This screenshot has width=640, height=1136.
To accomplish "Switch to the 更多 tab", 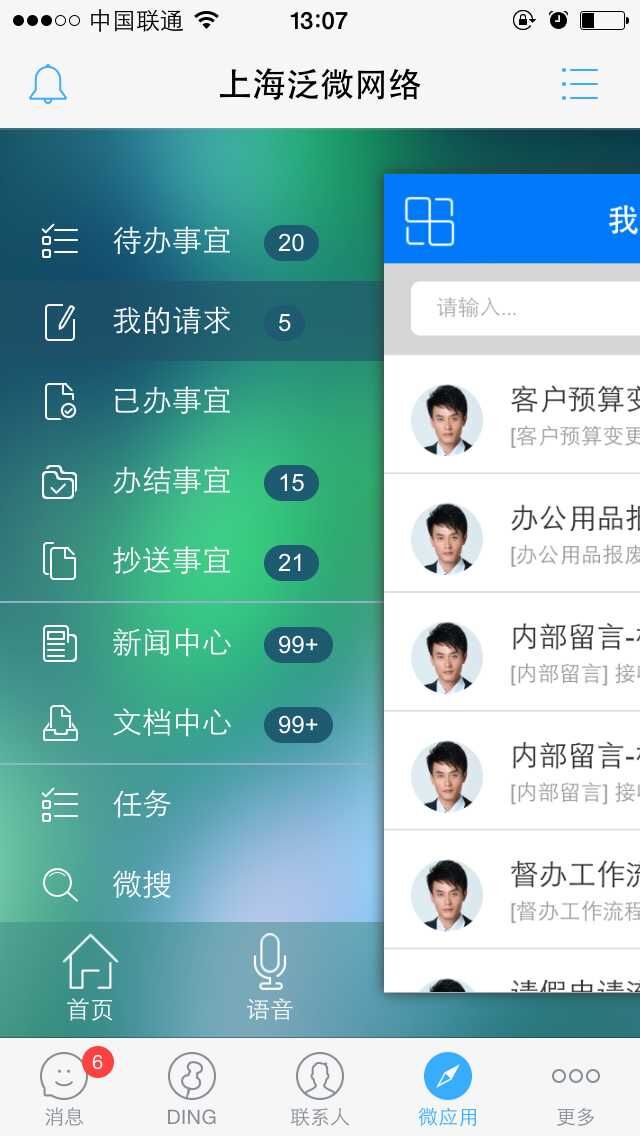I will [576, 1088].
